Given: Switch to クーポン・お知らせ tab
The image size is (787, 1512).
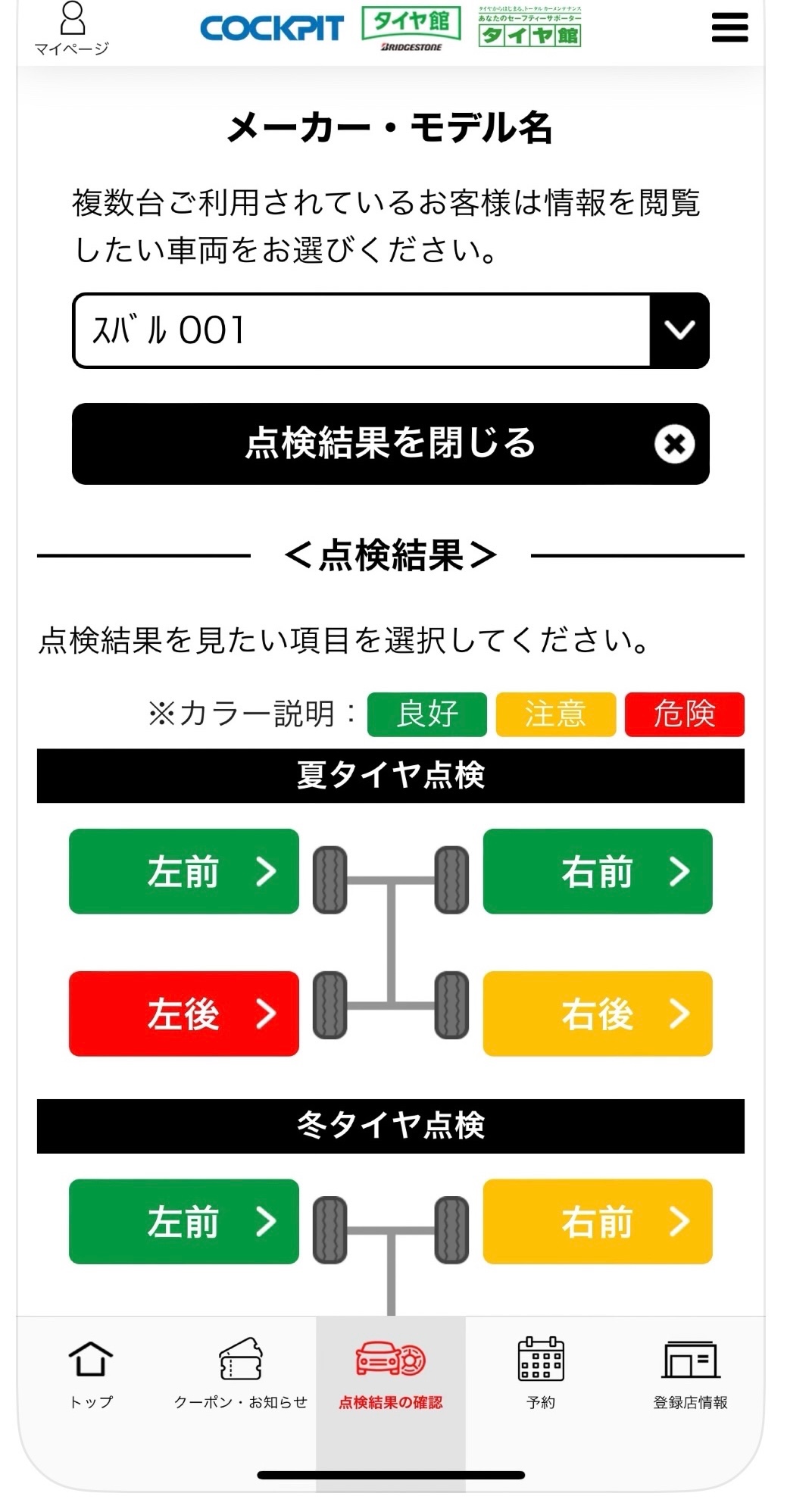Looking at the screenshot, I should pos(241,1375).
